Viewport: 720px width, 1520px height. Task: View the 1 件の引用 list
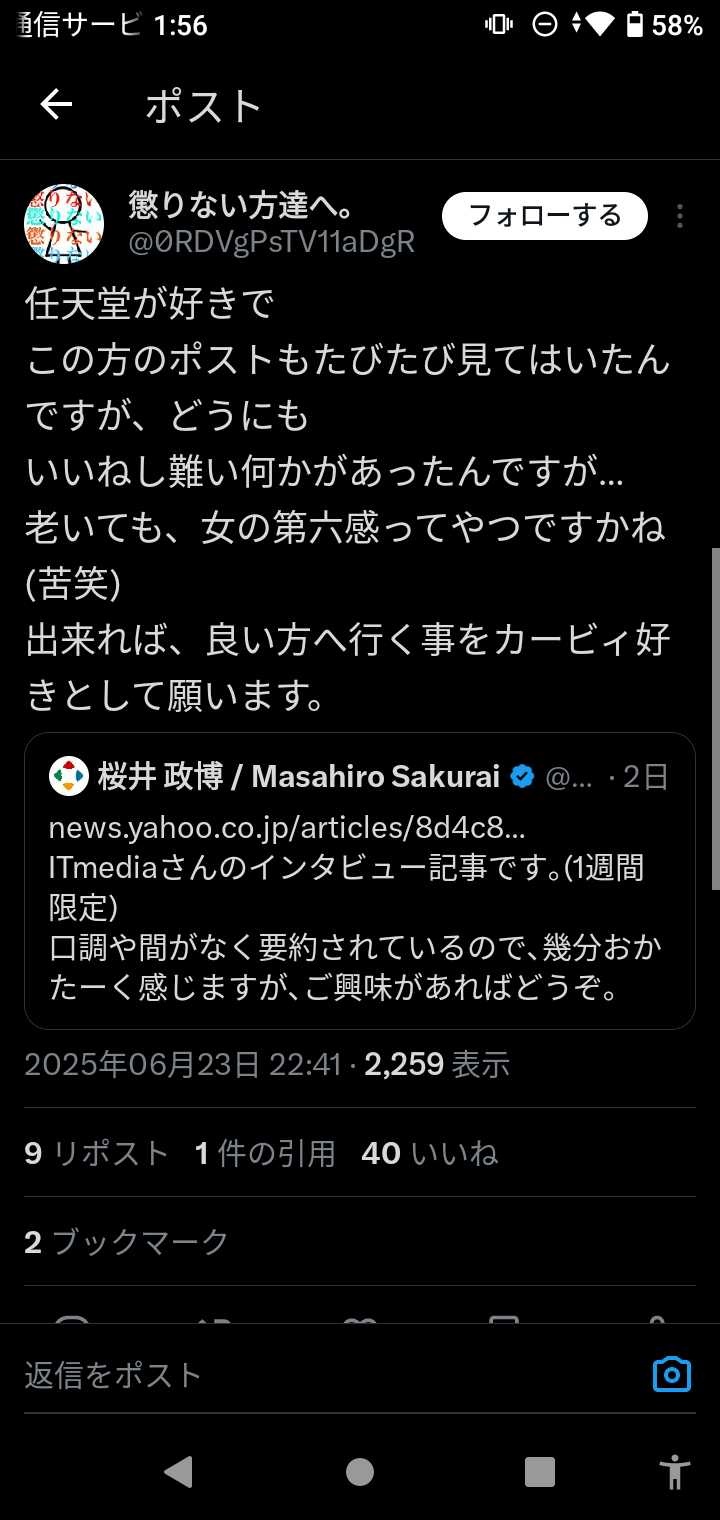click(265, 1153)
